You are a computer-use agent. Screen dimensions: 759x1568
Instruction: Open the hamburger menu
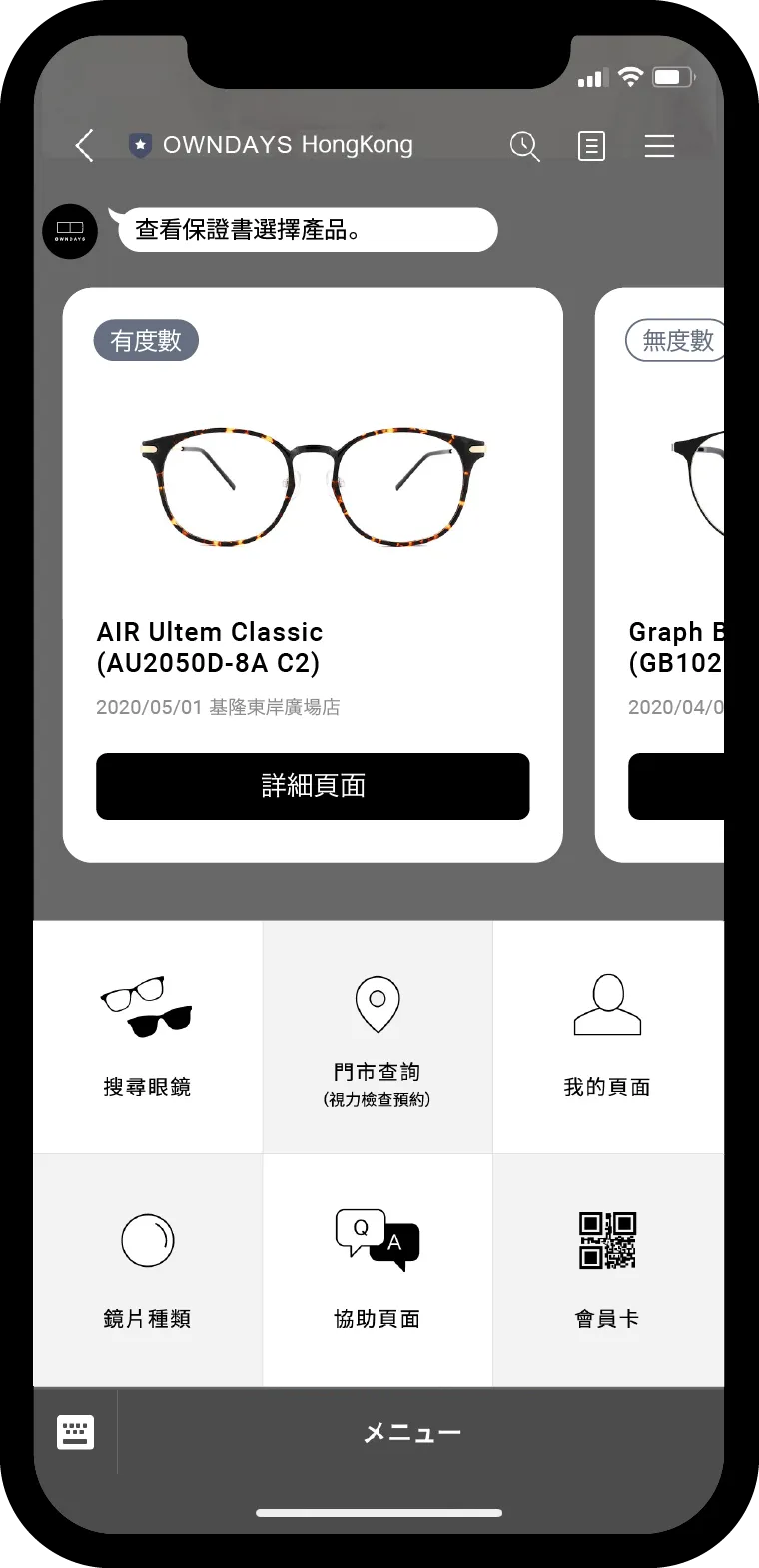point(659,146)
